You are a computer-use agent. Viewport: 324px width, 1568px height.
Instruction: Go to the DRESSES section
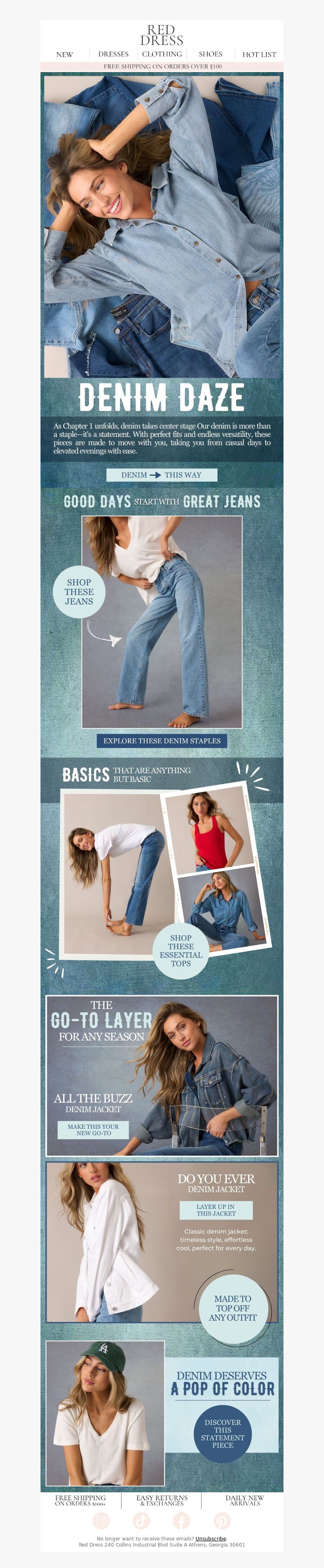pyautogui.click(x=113, y=54)
